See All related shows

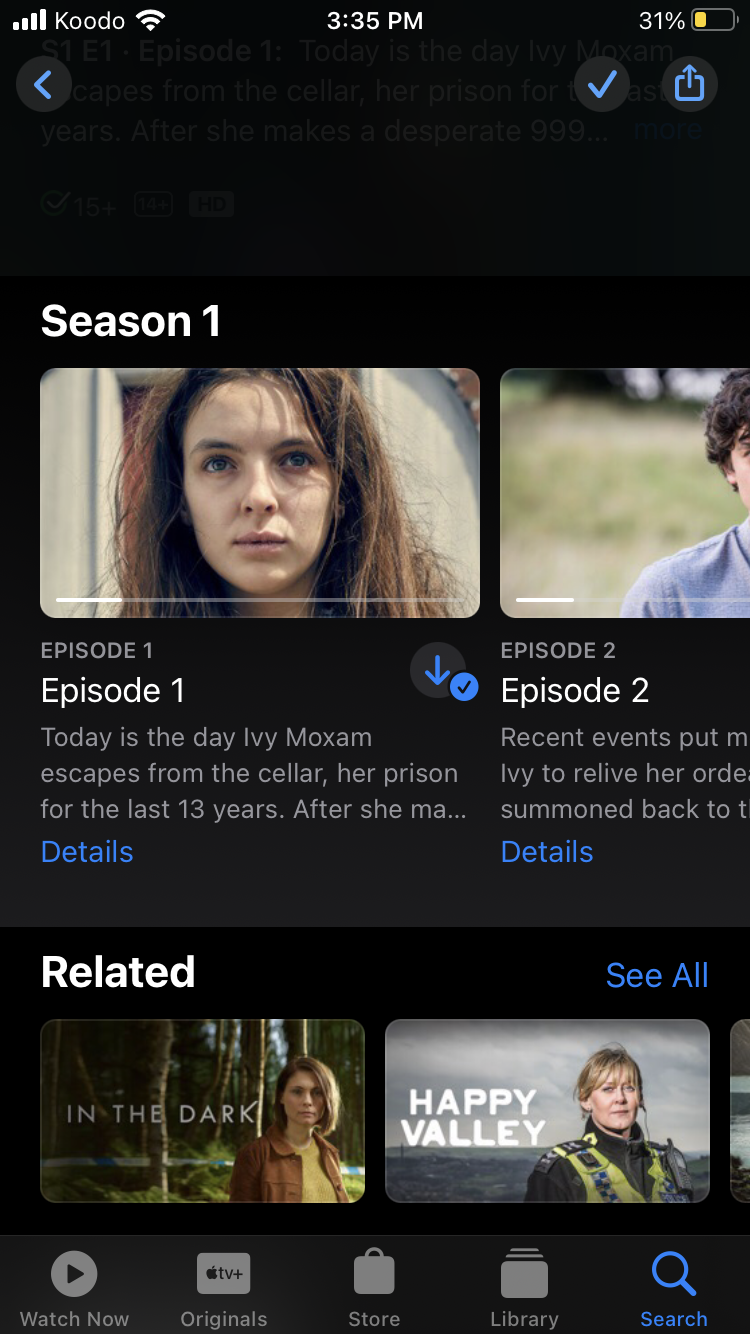click(657, 975)
